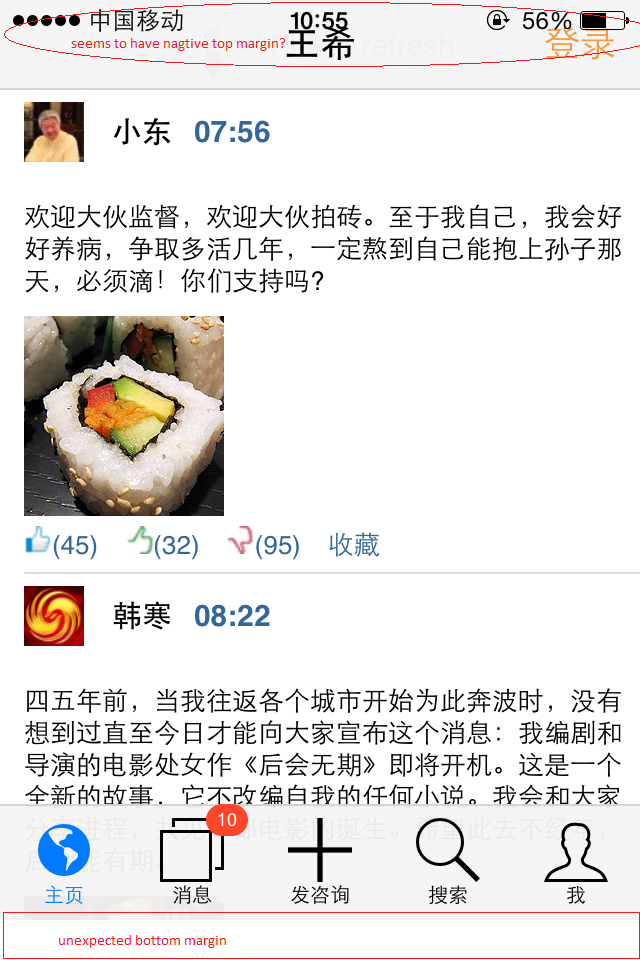
Task: Tap the orange 登录 login button
Action: pos(579,43)
